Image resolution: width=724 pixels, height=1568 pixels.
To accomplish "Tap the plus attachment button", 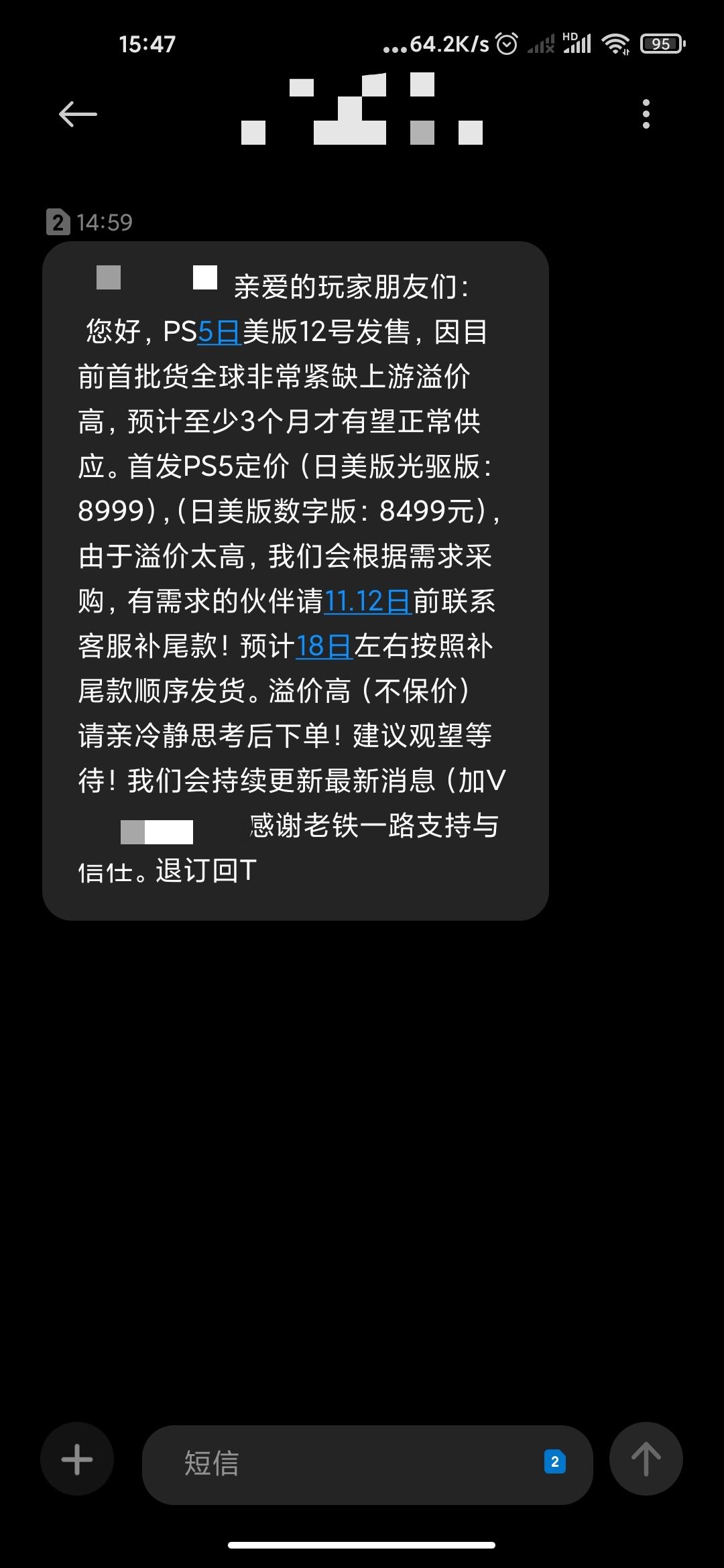I will click(x=77, y=1459).
